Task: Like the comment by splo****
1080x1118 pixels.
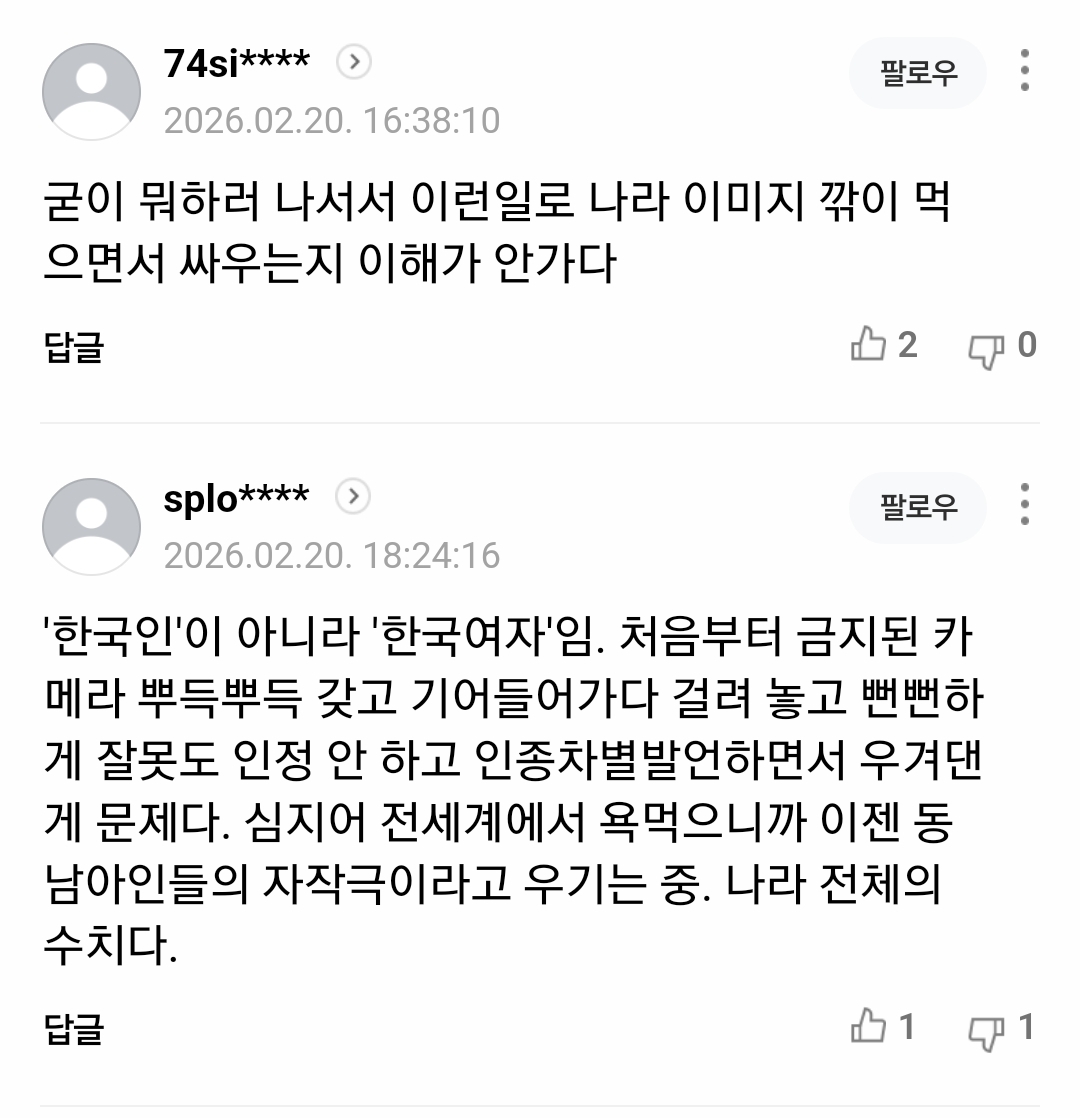Action: coord(869,1027)
